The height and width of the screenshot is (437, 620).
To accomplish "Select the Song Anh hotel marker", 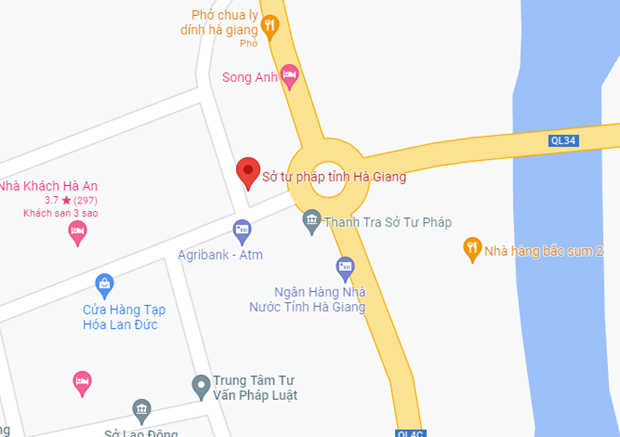I will click(x=289, y=75).
